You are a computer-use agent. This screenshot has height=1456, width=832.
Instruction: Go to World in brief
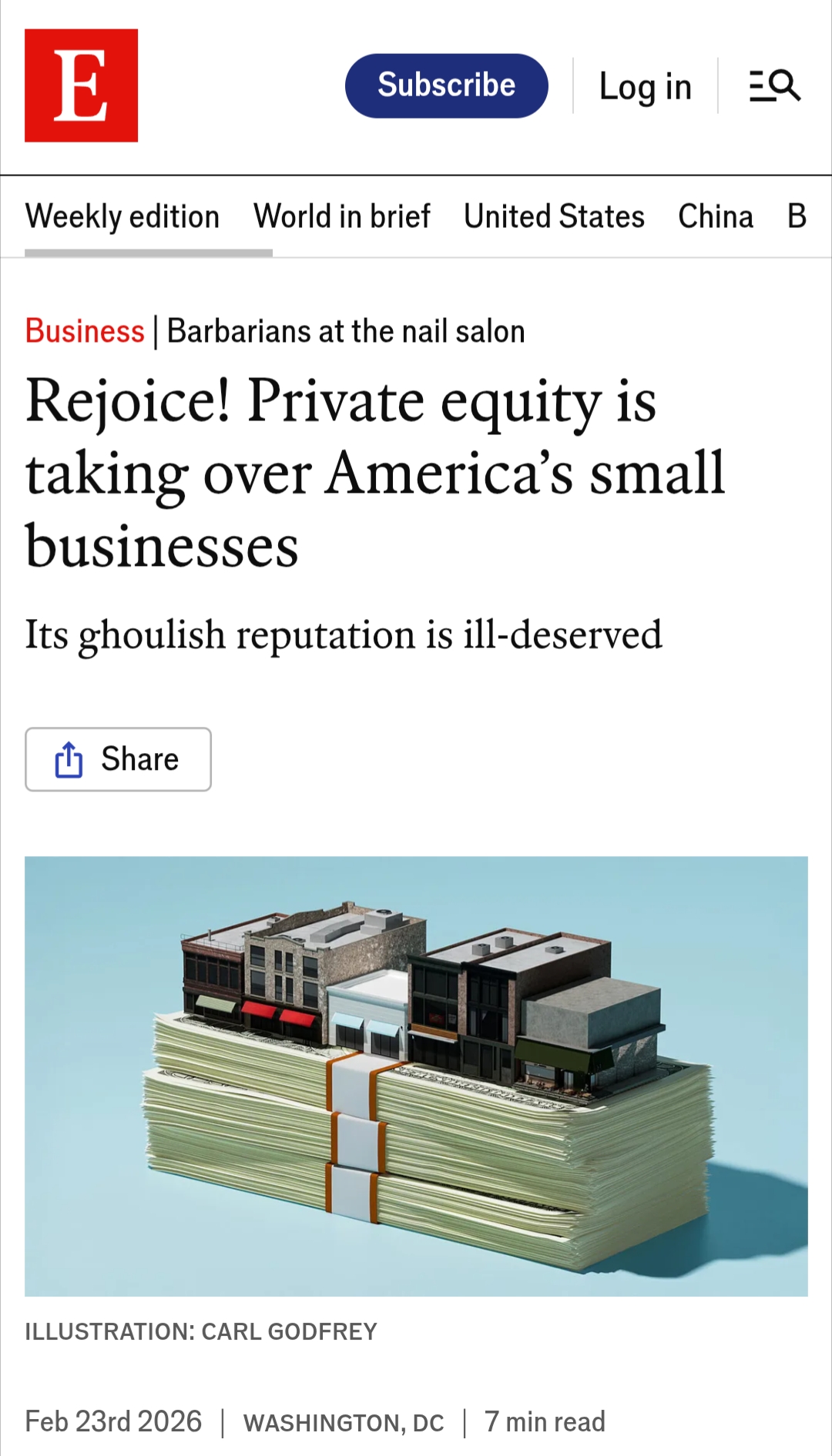341,216
